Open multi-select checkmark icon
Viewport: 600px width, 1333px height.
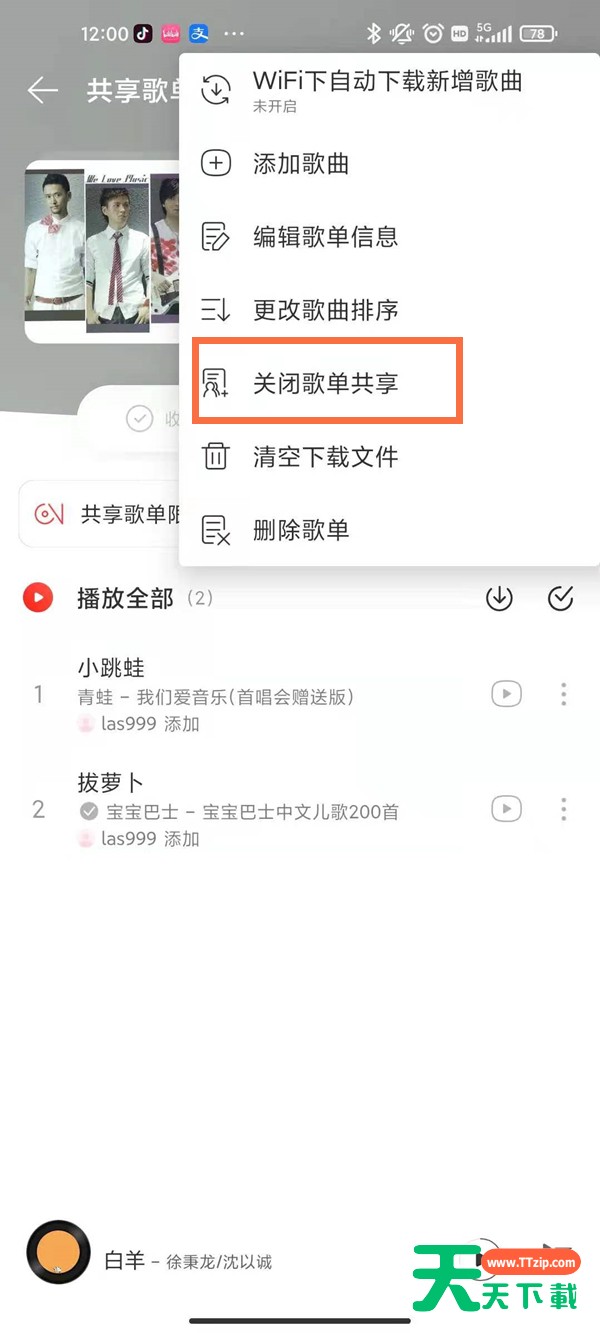(x=561, y=598)
